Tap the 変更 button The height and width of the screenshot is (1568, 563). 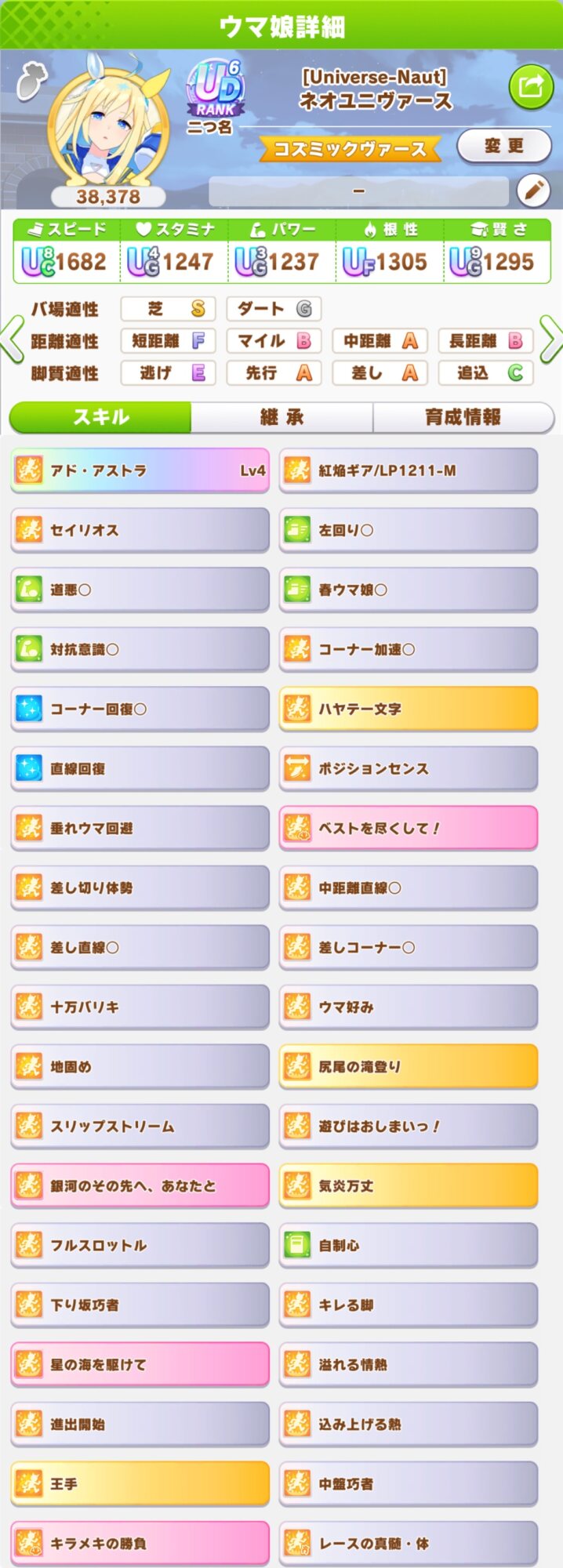pyautogui.click(x=503, y=146)
